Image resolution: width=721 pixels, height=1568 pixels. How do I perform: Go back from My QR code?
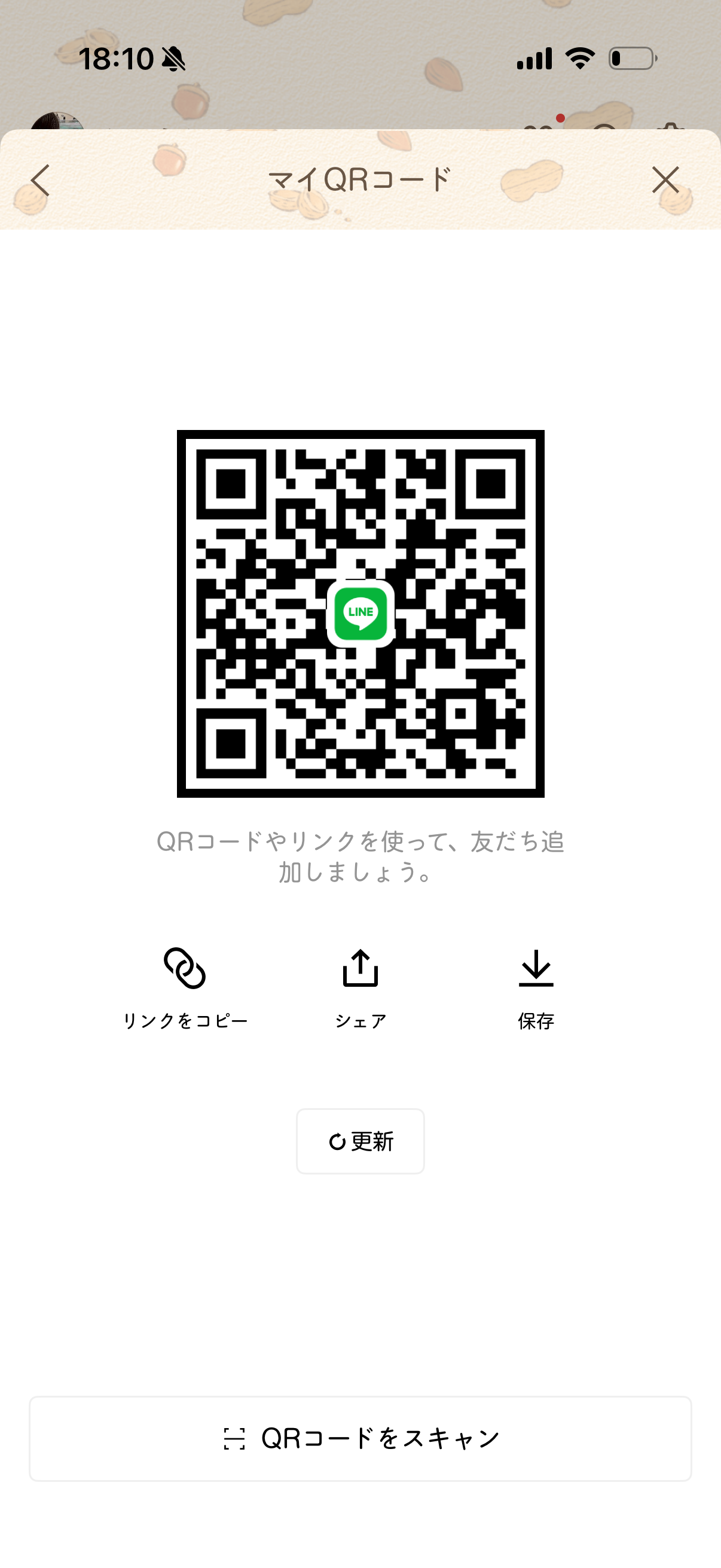click(x=40, y=181)
